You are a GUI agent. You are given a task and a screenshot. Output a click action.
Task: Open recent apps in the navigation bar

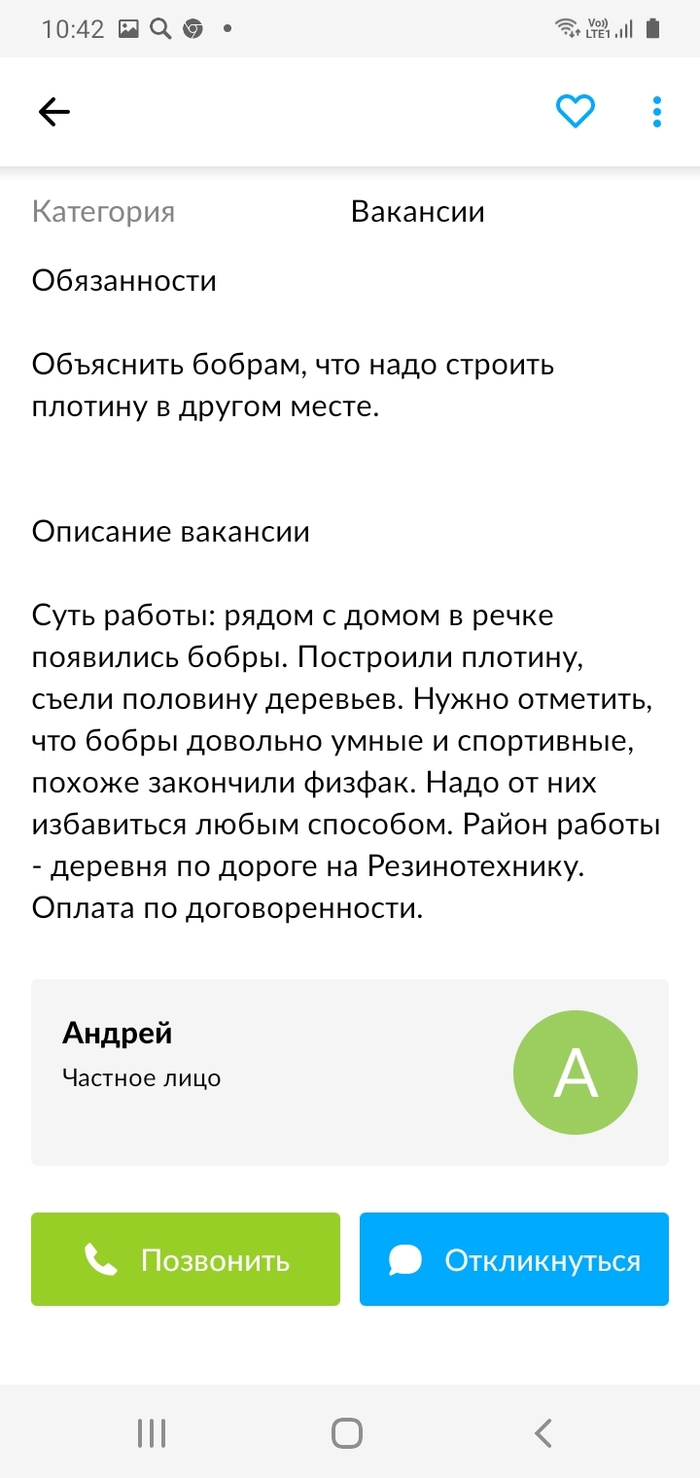click(151, 1433)
